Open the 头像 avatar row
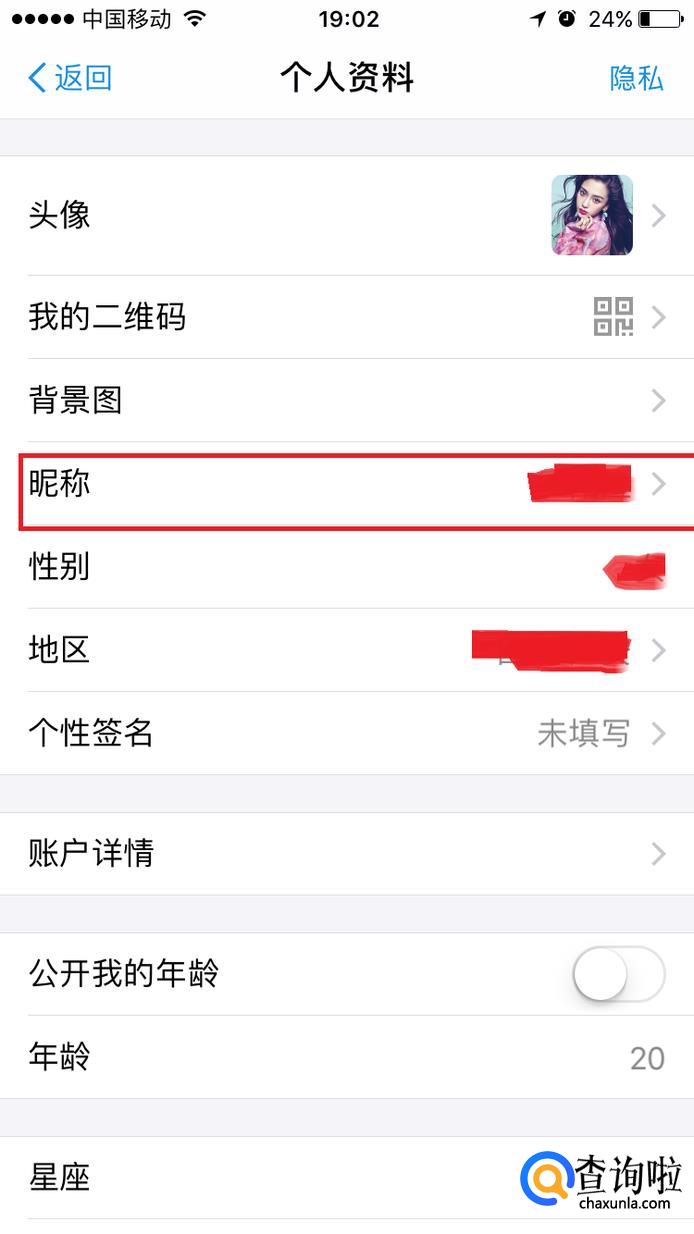 (346, 215)
